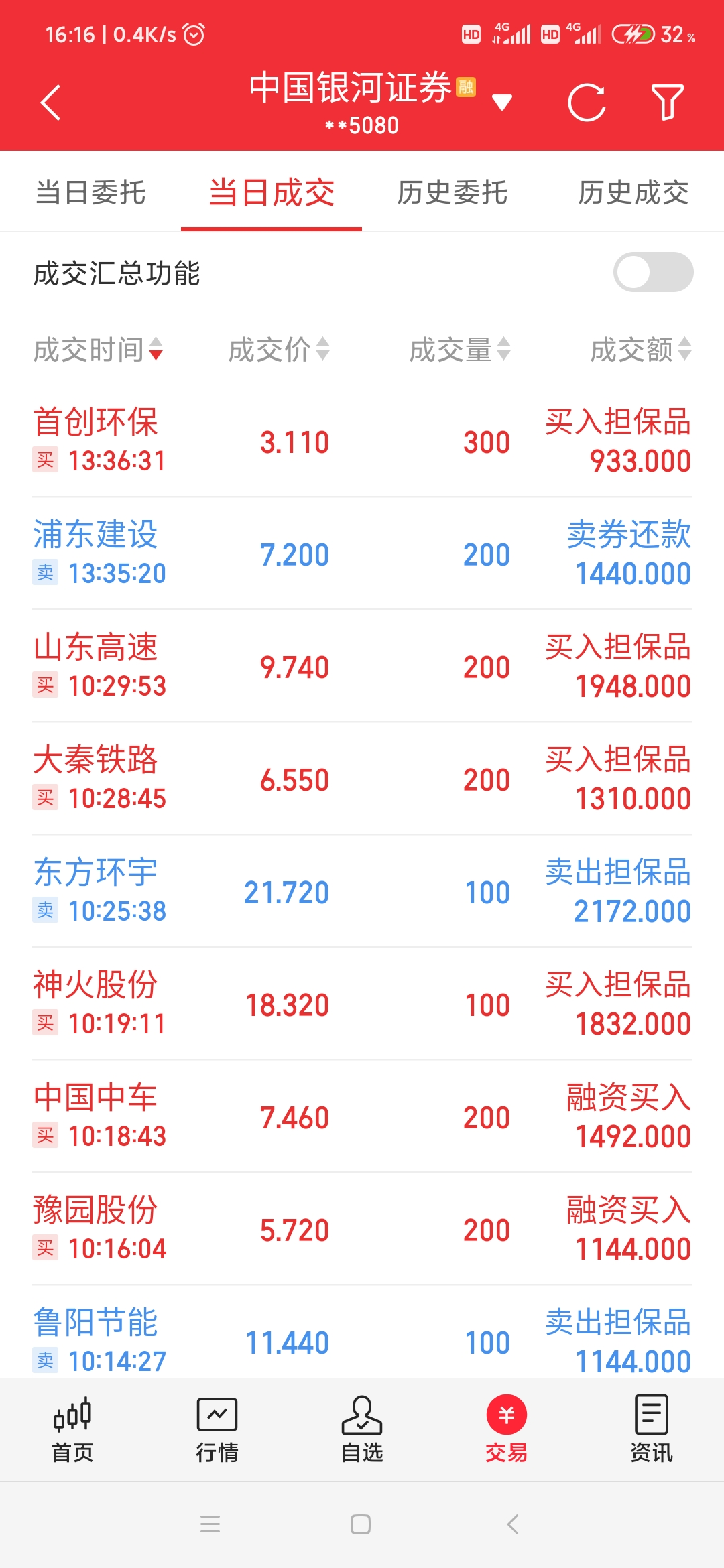The image size is (724, 1568).
Task: Sort by 成交额 column
Action: [640, 349]
